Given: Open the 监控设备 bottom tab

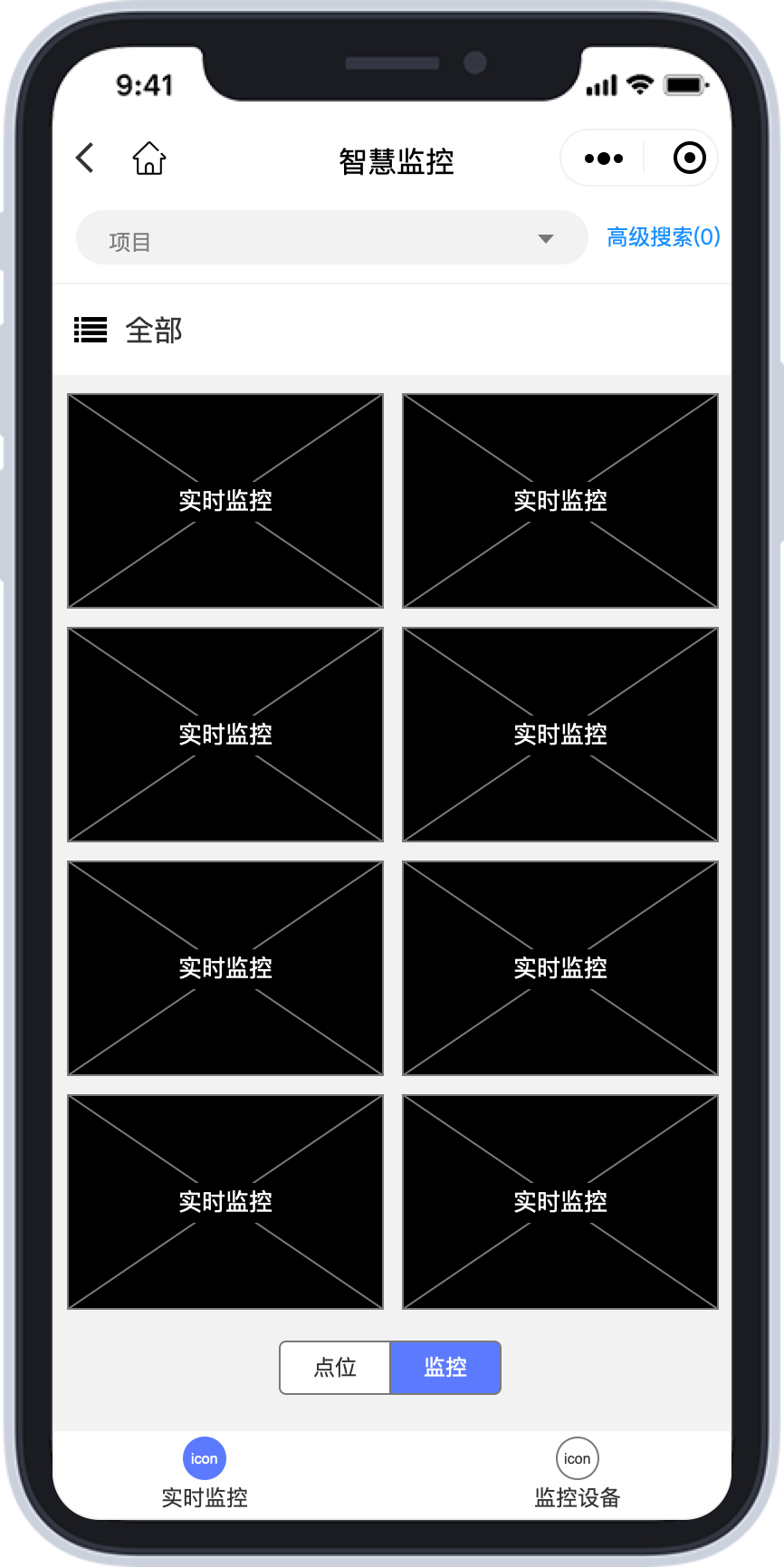Looking at the screenshot, I should tap(577, 1476).
